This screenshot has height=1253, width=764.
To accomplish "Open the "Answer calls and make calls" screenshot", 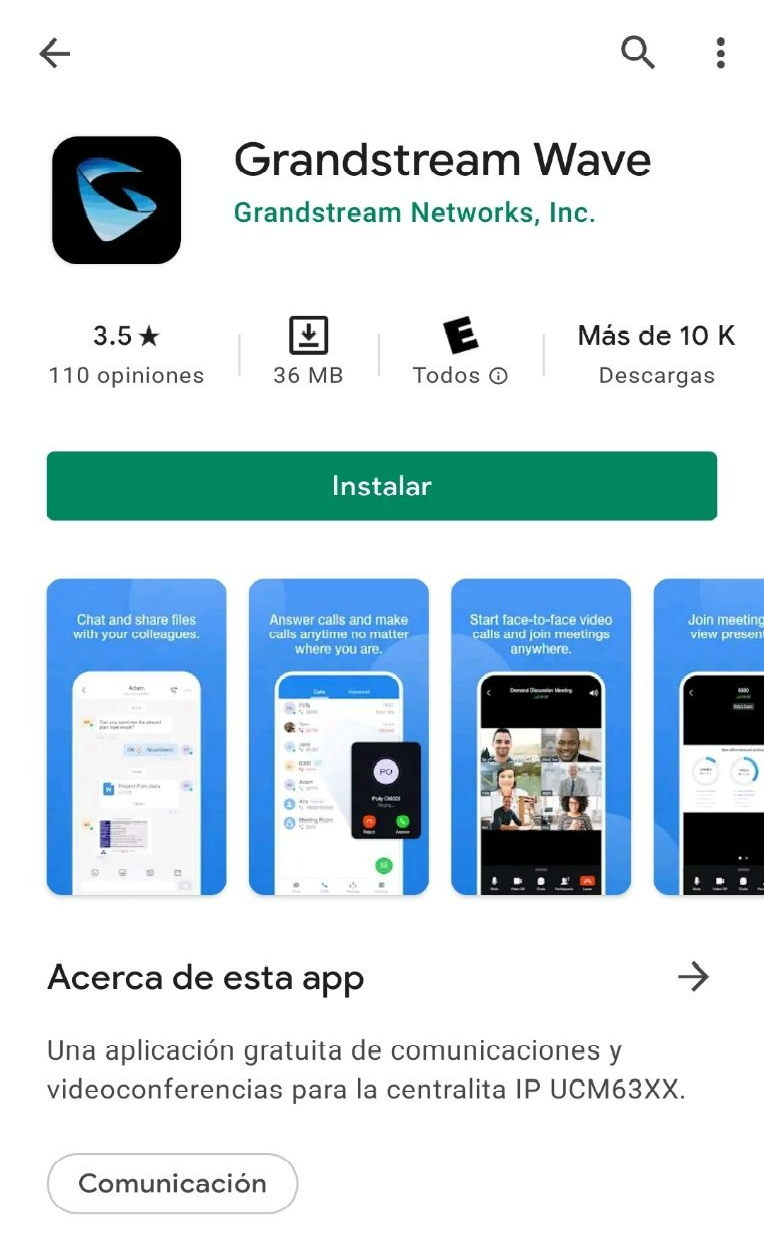I will coord(339,737).
